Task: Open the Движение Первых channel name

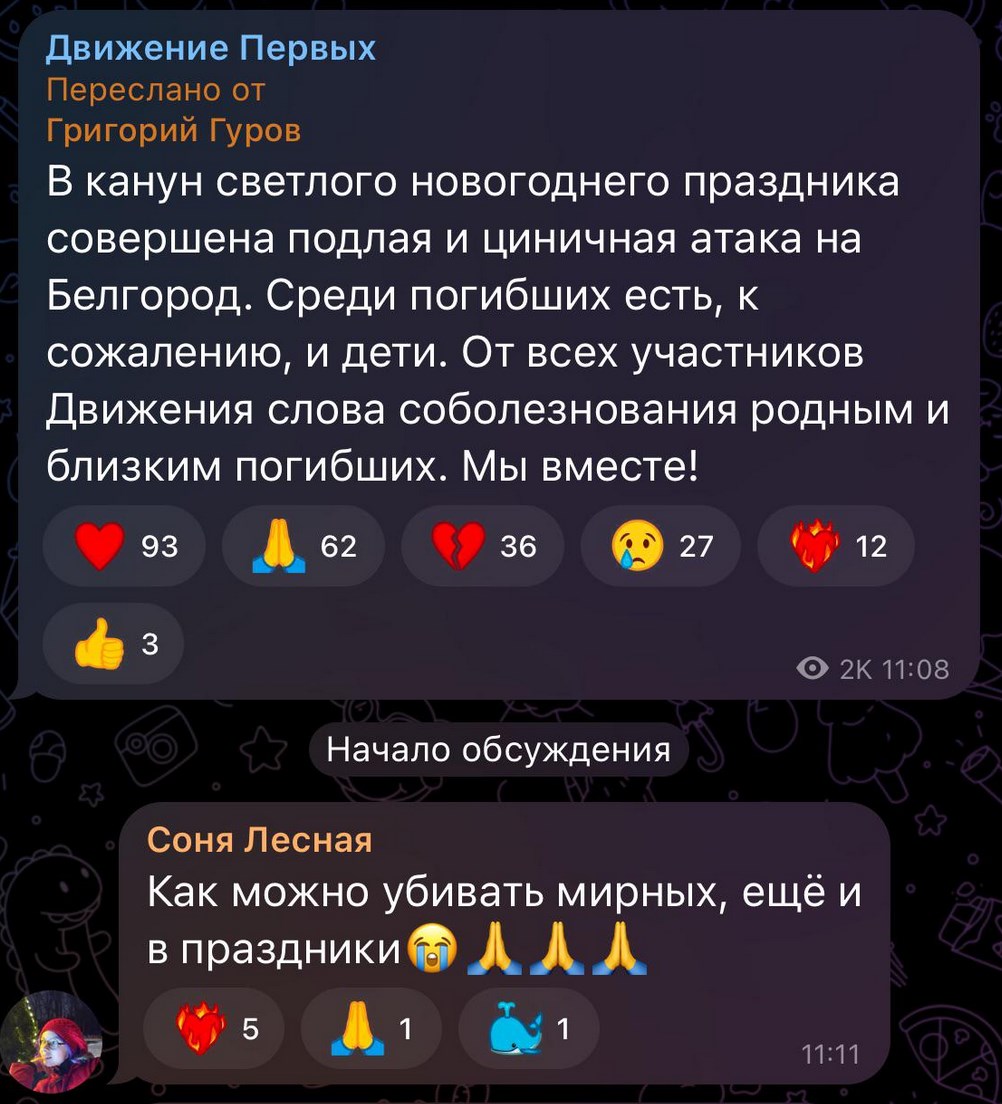Action: click(x=211, y=48)
